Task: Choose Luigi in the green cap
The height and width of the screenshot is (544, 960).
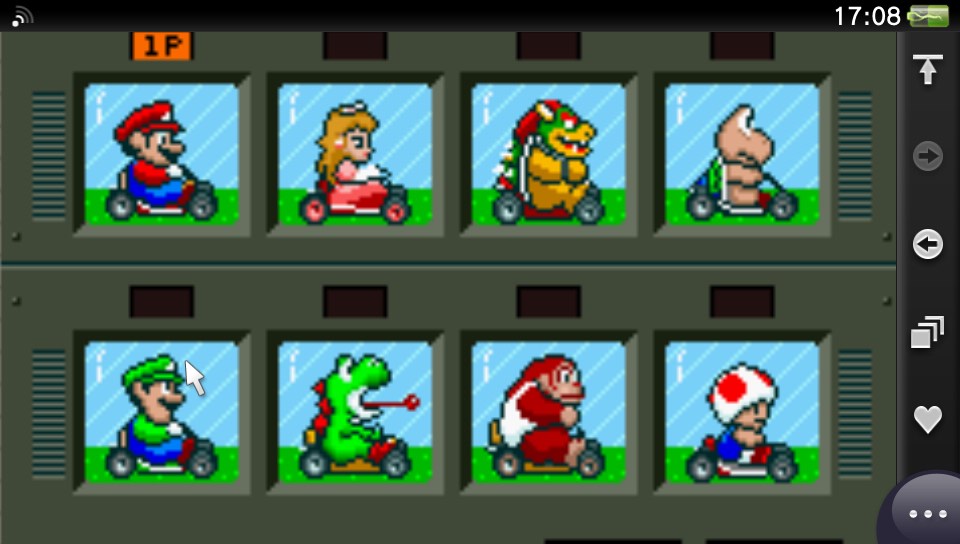Action: click(x=162, y=412)
